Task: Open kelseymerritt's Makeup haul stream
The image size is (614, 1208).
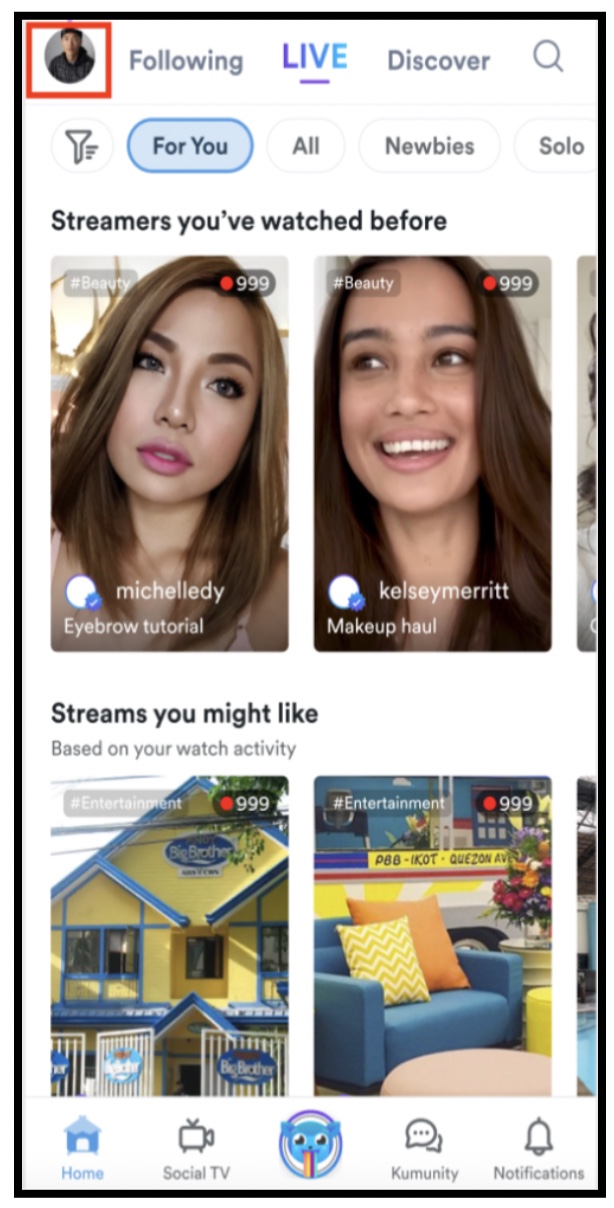Action: click(x=432, y=454)
